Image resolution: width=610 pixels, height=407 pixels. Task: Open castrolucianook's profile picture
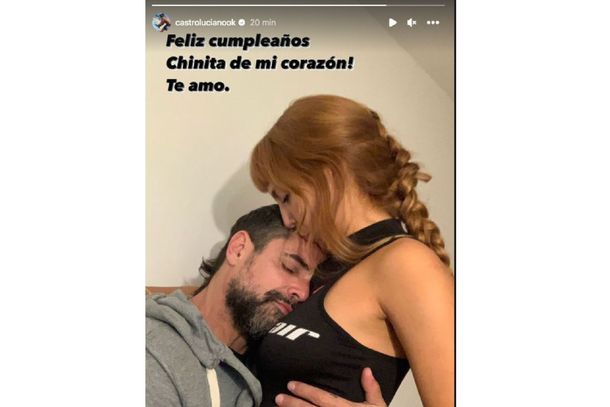click(x=160, y=22)
